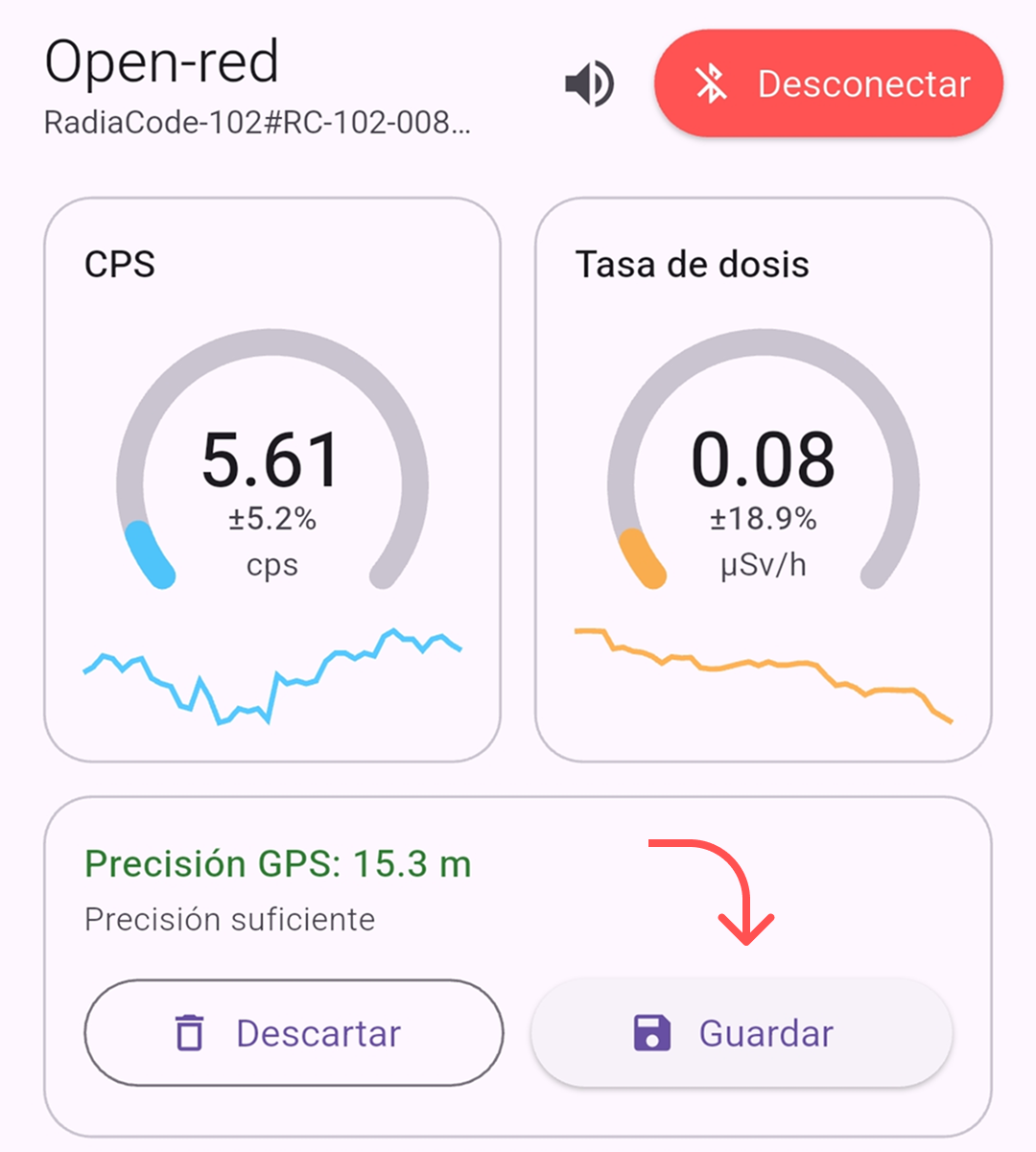Viewport: 1036px width, 1152px height.
Task: Save the reading with Guardar
Action: [742, 1033]
